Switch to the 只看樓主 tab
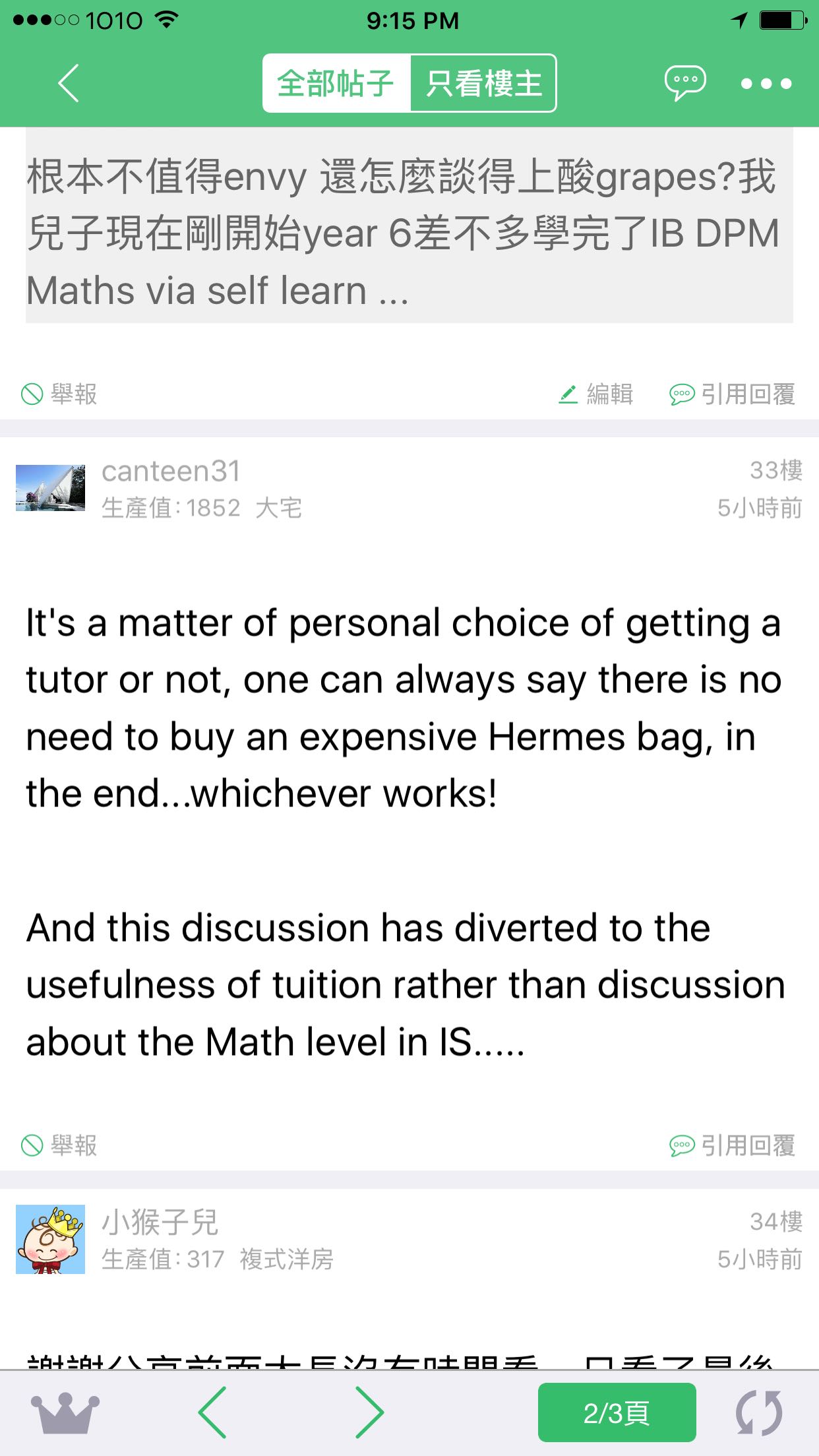The image size is (819, 1456). point(483,84)
